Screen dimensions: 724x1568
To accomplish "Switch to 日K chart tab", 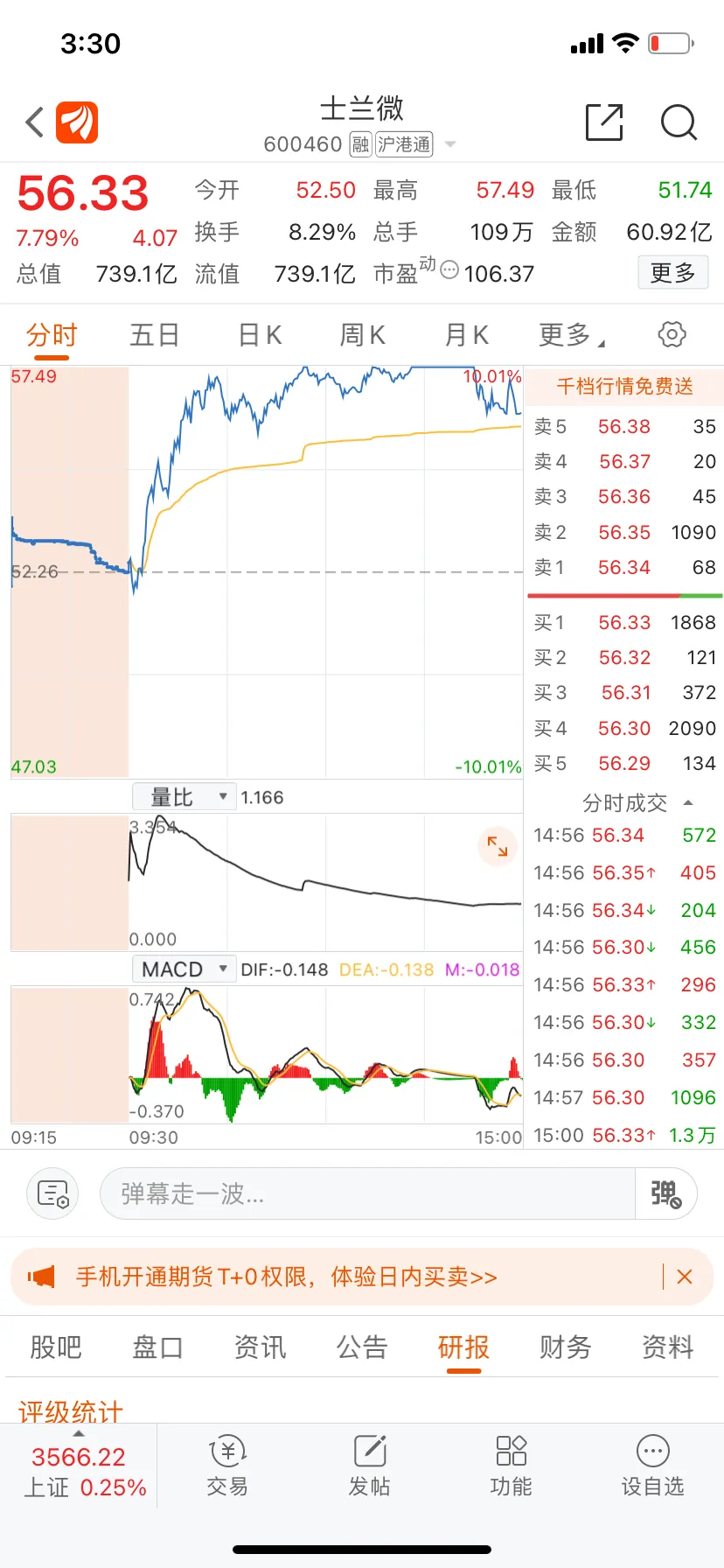I will [x=260, y=335].
